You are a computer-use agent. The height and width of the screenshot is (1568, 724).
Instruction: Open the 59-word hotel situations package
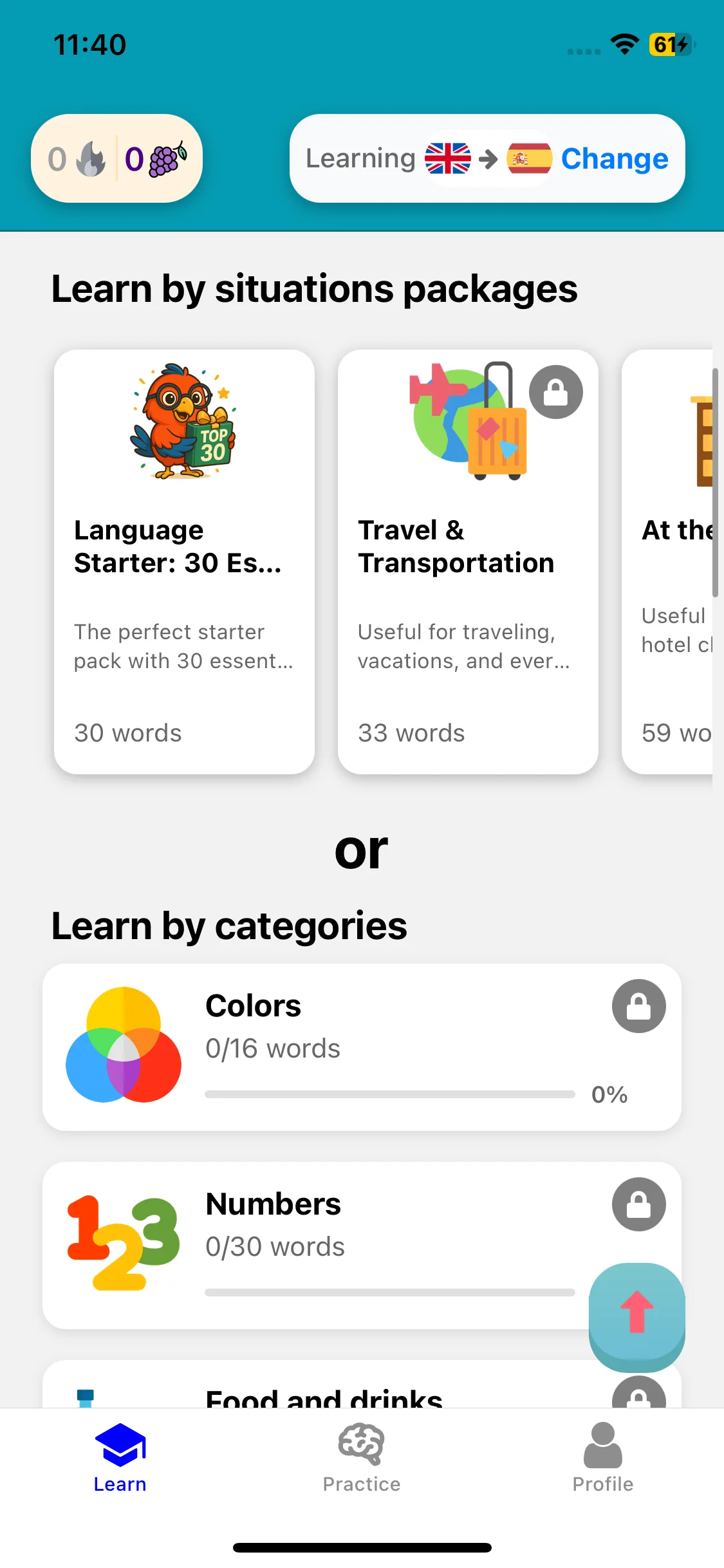coord(669,561)
